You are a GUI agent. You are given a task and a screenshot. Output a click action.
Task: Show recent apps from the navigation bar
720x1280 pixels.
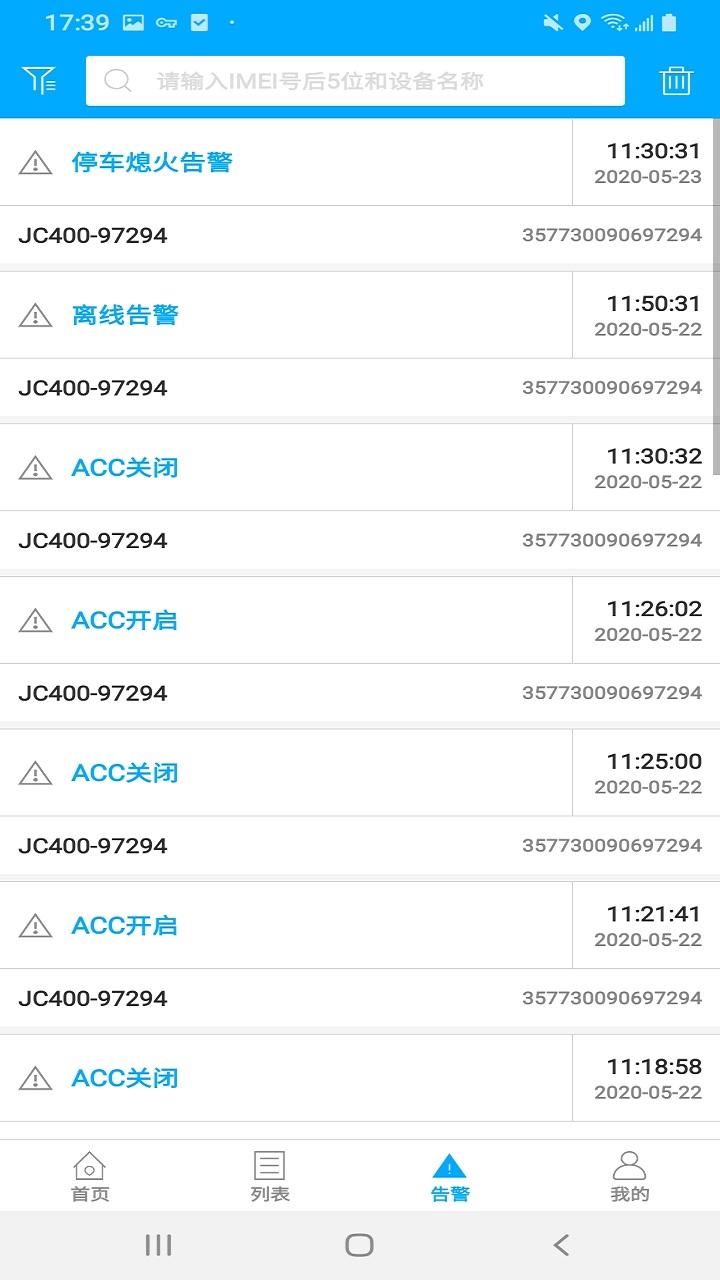click(158, 1245)
